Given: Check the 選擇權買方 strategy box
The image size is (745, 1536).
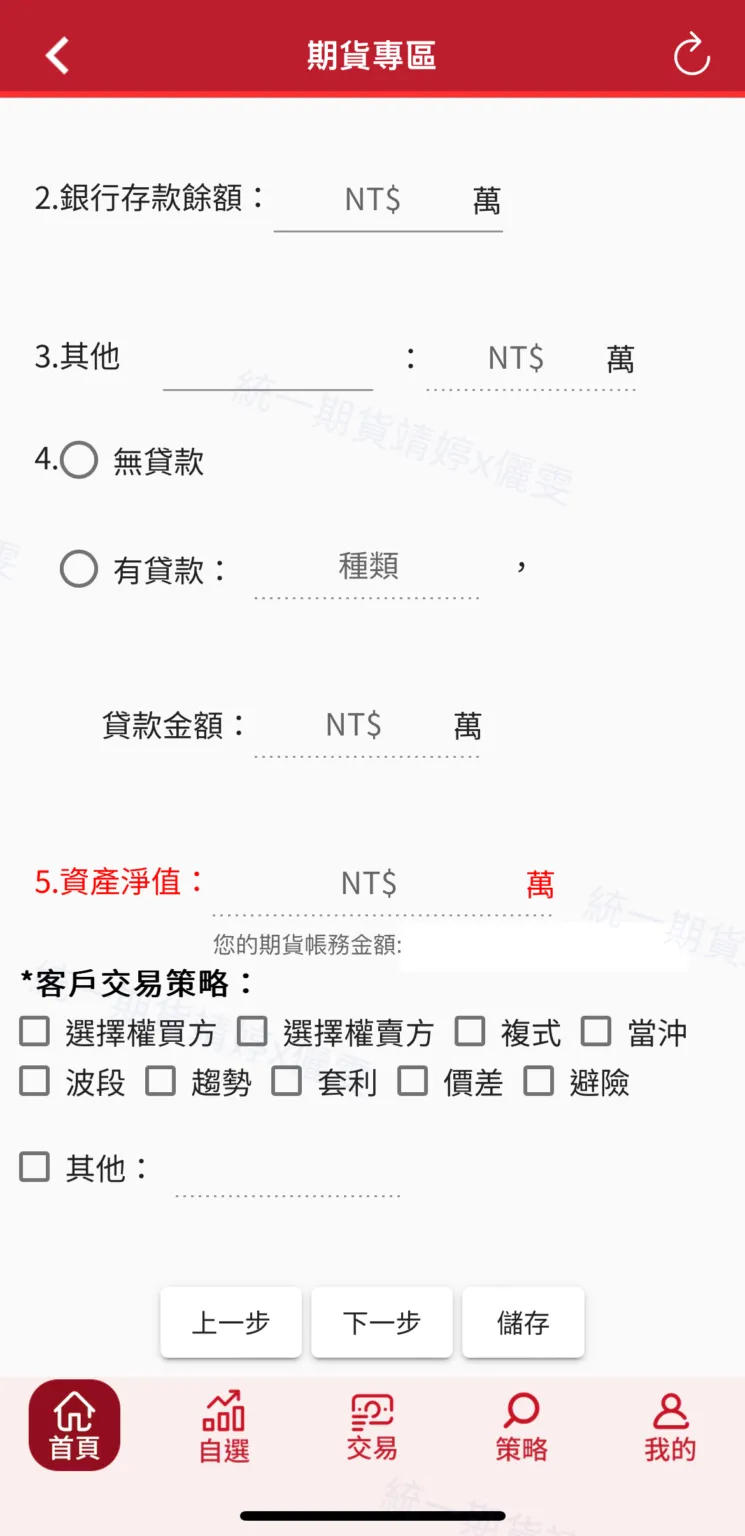Looking at the screenshot, I should tap(35, 1032).
